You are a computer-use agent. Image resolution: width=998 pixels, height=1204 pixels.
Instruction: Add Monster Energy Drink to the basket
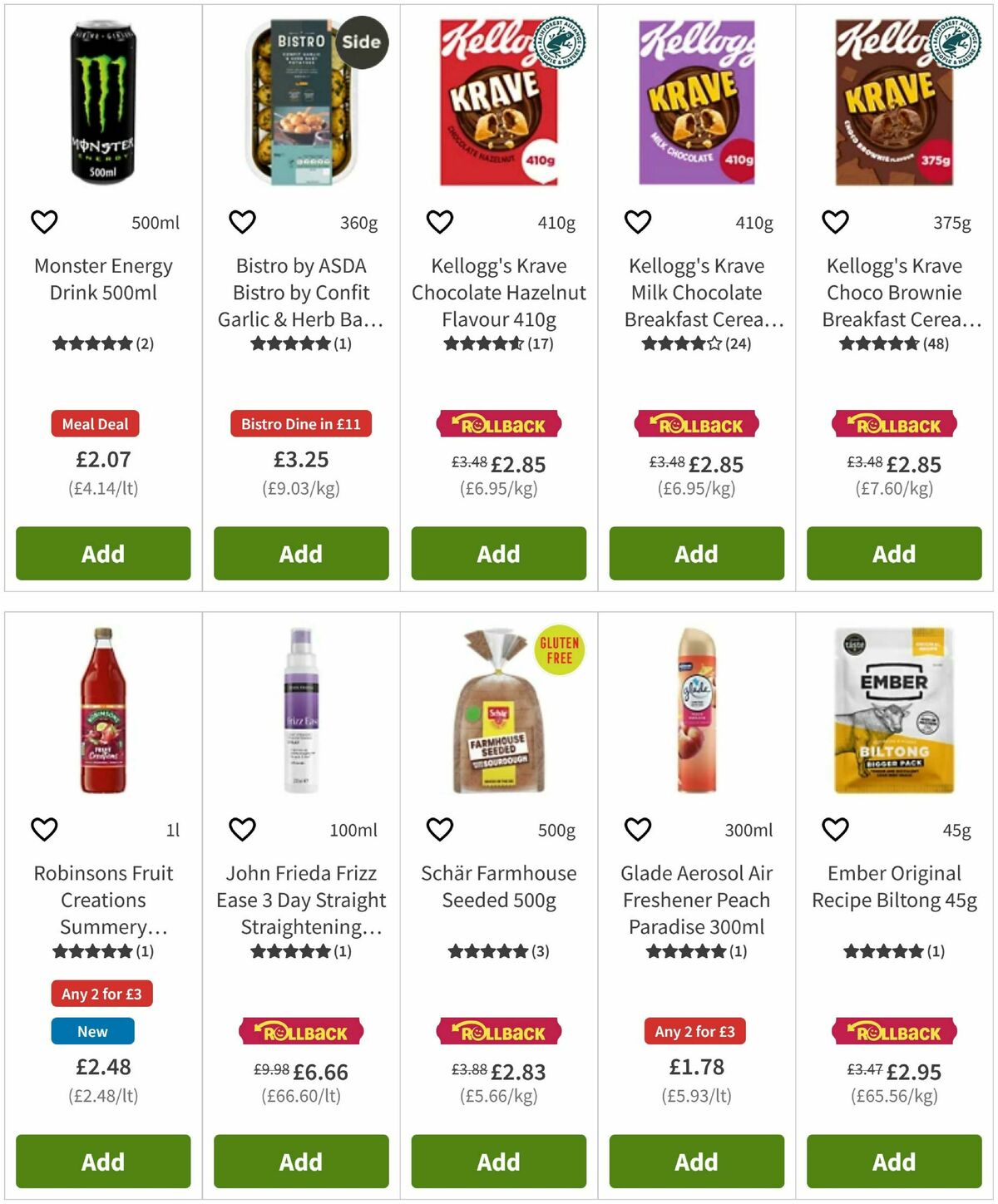(x=101, y=554)
